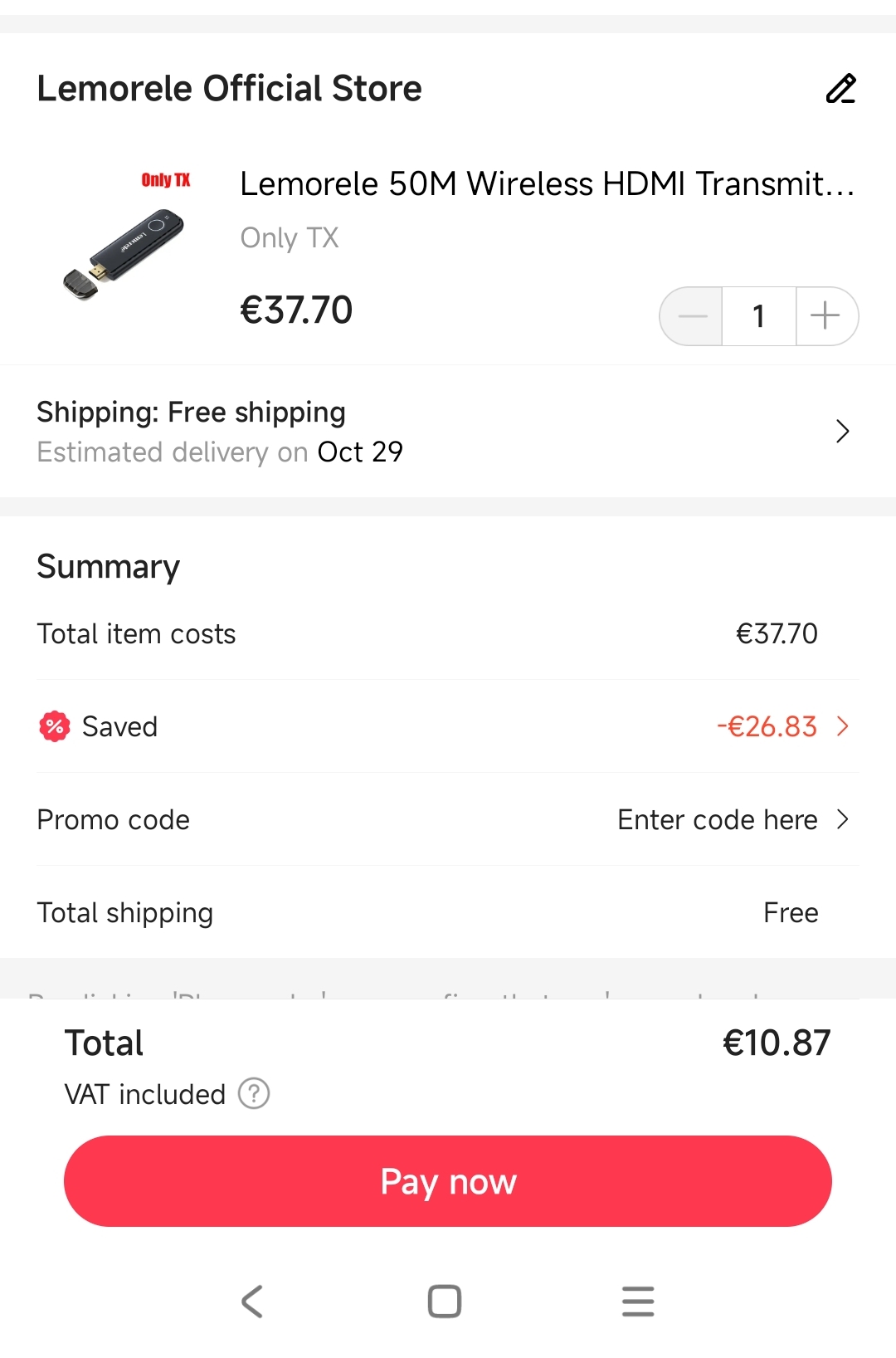Increase quantity with the plus button
Screen dimensions: 896x1358
coord(825,316)
